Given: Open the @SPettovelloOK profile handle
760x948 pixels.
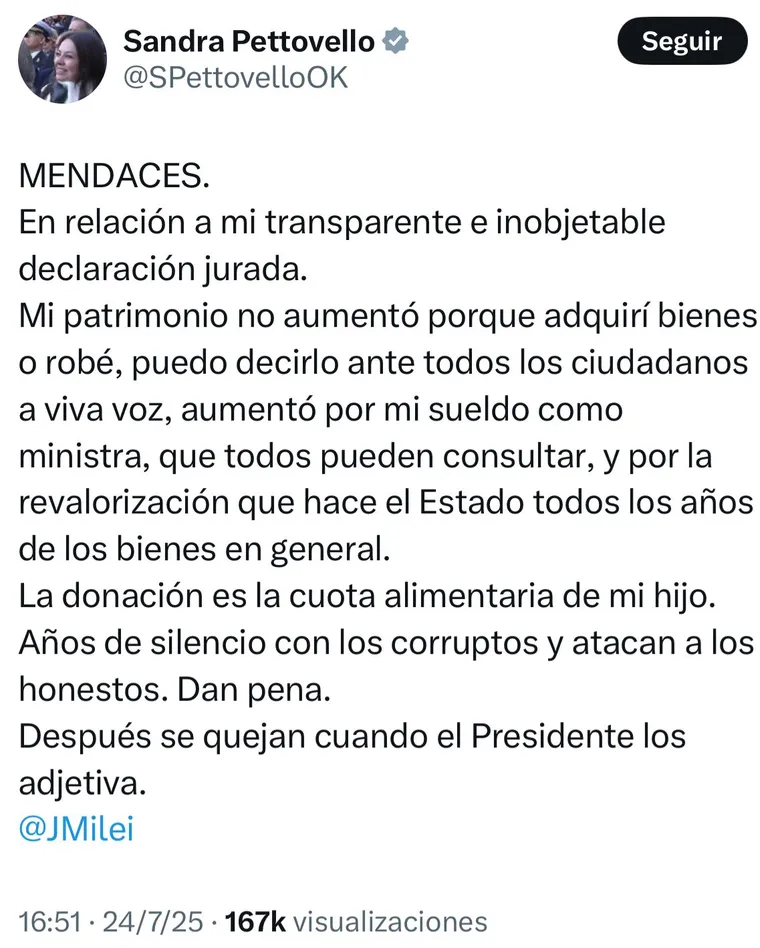Looking at the screenshot, I should pyautogui.click(x=235, y=78).
